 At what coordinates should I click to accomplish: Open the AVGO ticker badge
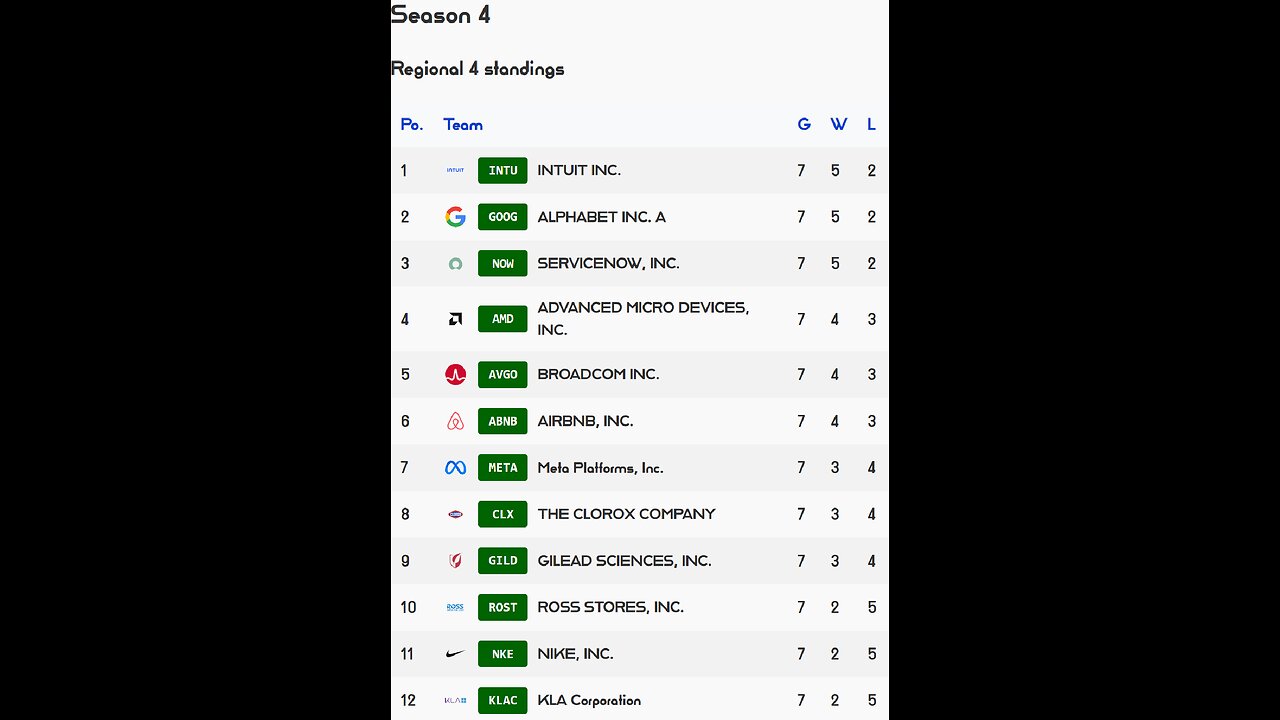[502, 374]
